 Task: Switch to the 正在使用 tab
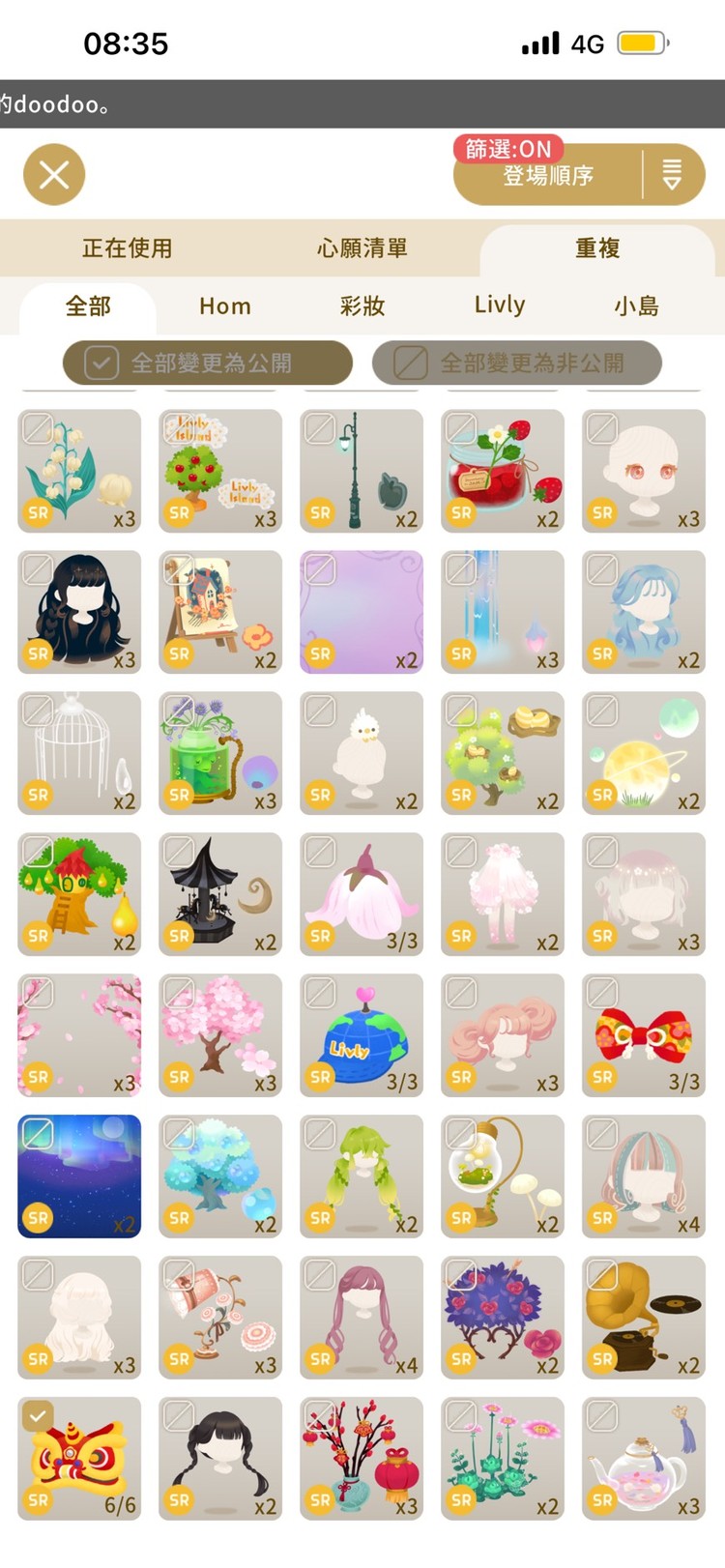point(127,248)
